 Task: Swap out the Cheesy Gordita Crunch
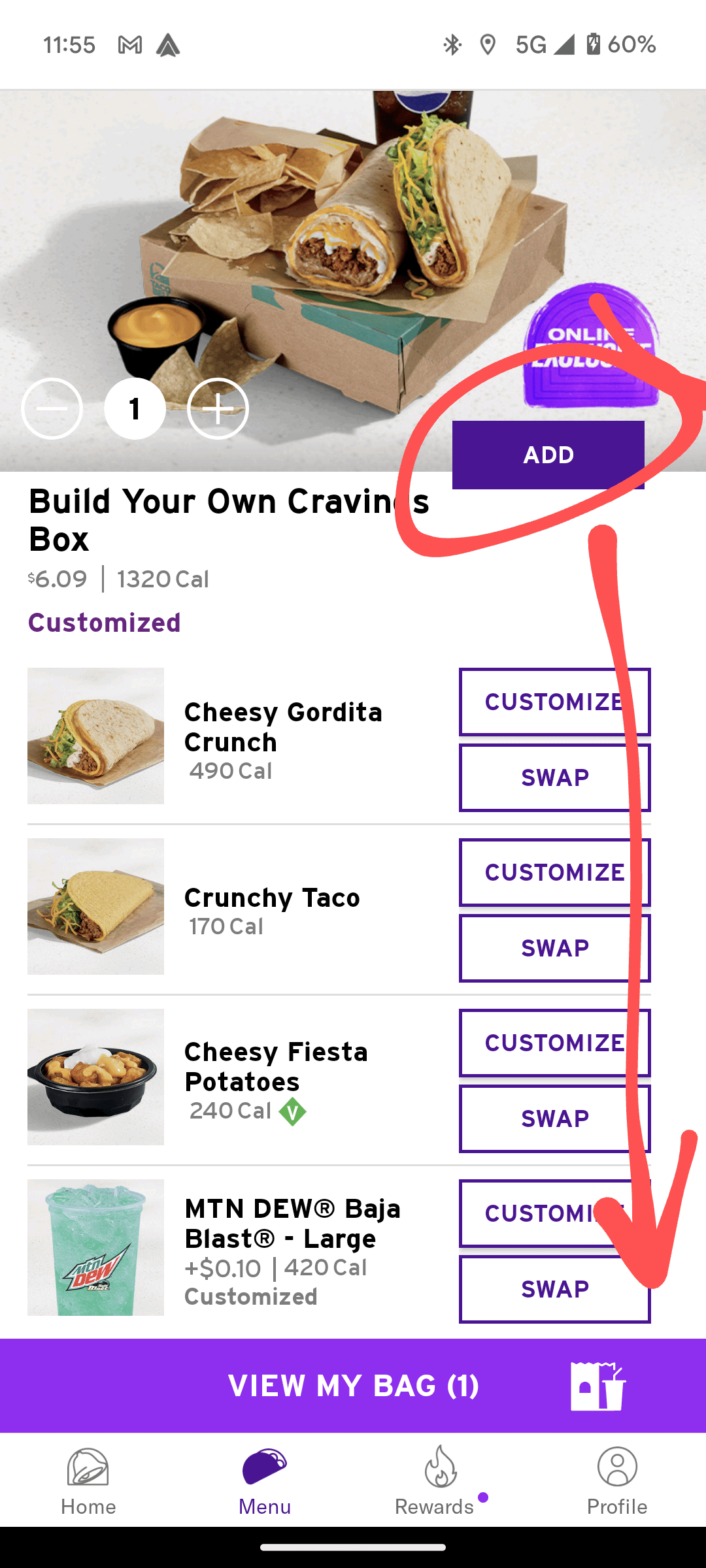554,777
